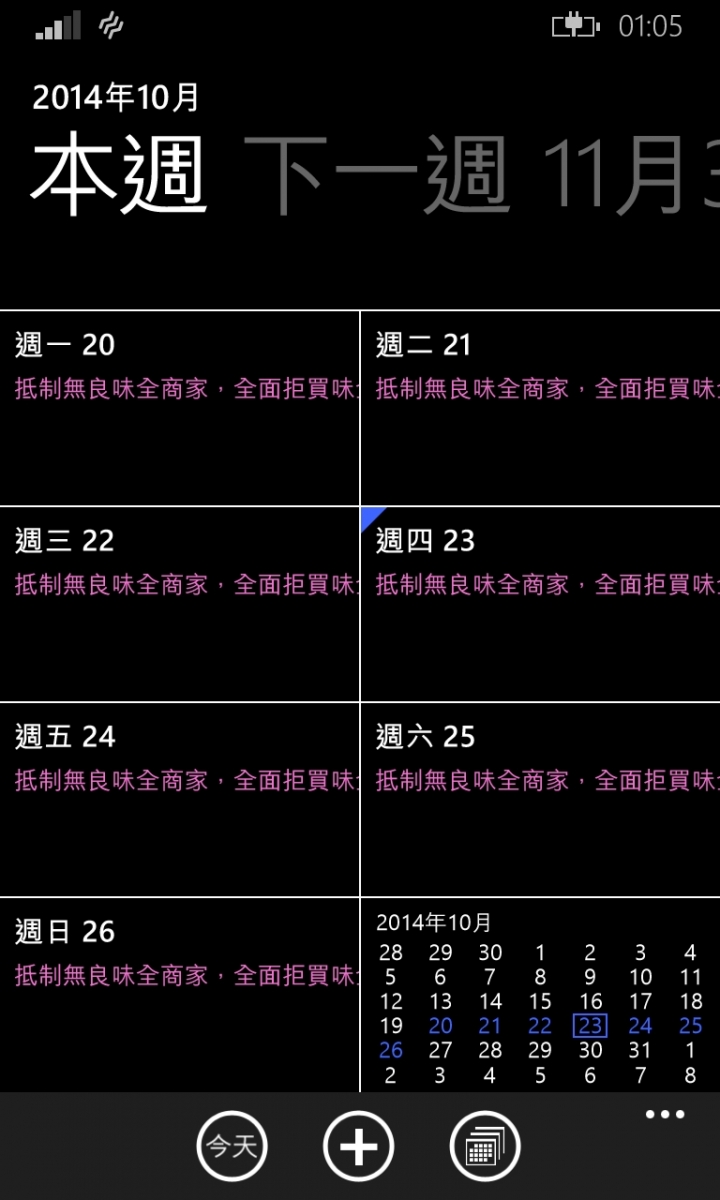Open the 週二 21 day cell
Screen dimensions: 720x1200
[540, 408]
